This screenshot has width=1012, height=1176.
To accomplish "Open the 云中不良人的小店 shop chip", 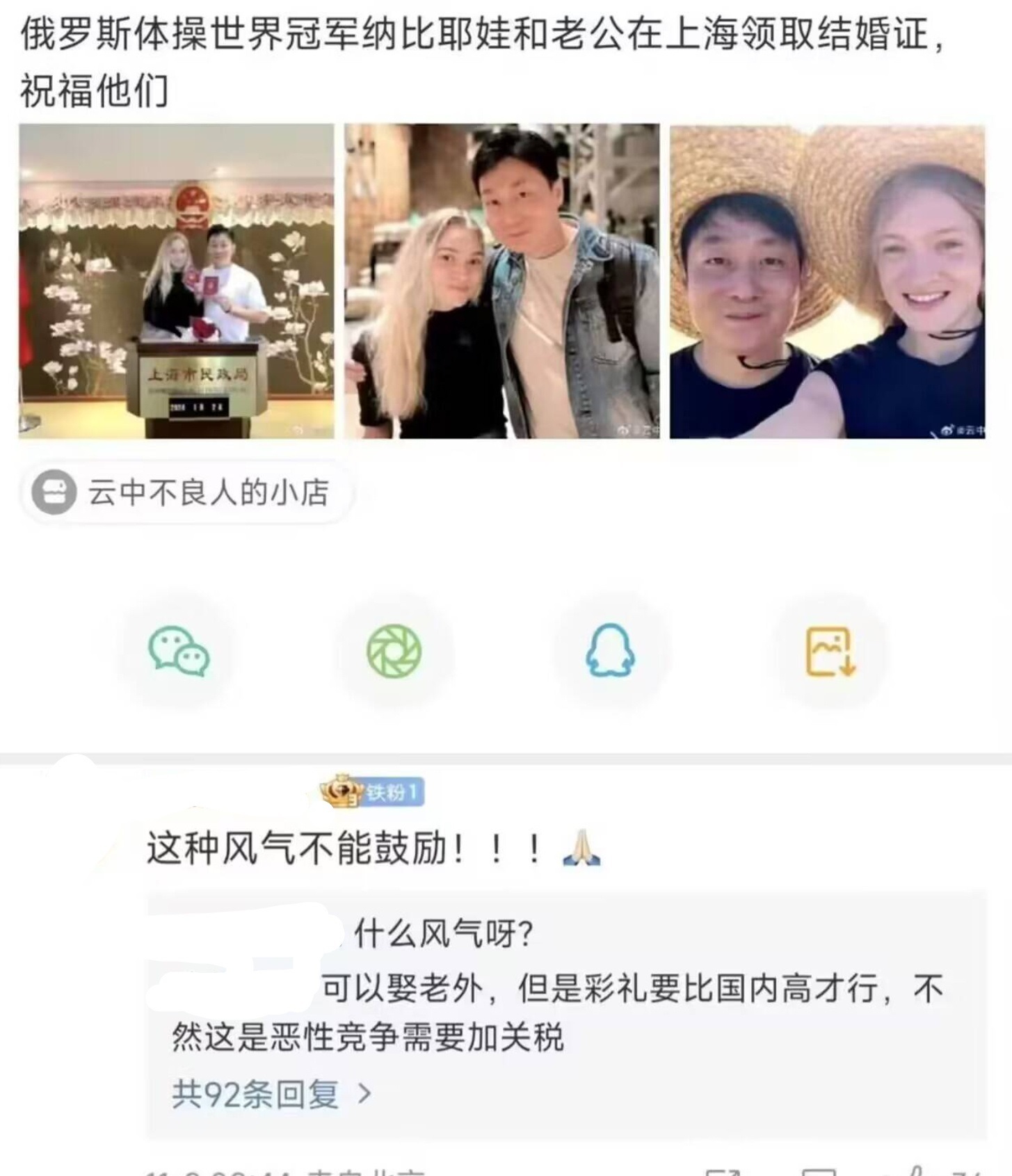I will coord(185,492).
